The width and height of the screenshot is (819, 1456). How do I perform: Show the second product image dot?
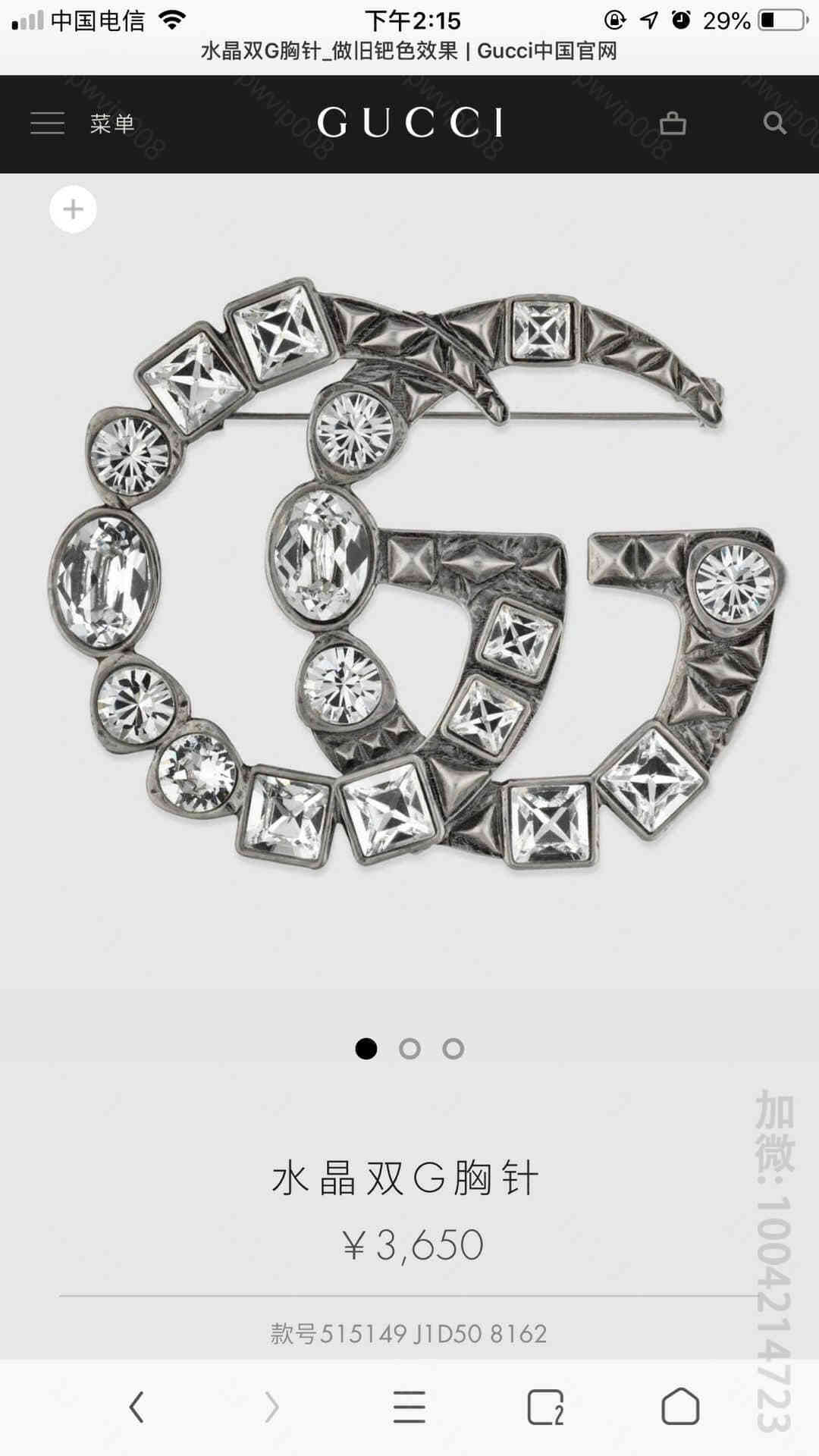click(x=409, y=1049)
